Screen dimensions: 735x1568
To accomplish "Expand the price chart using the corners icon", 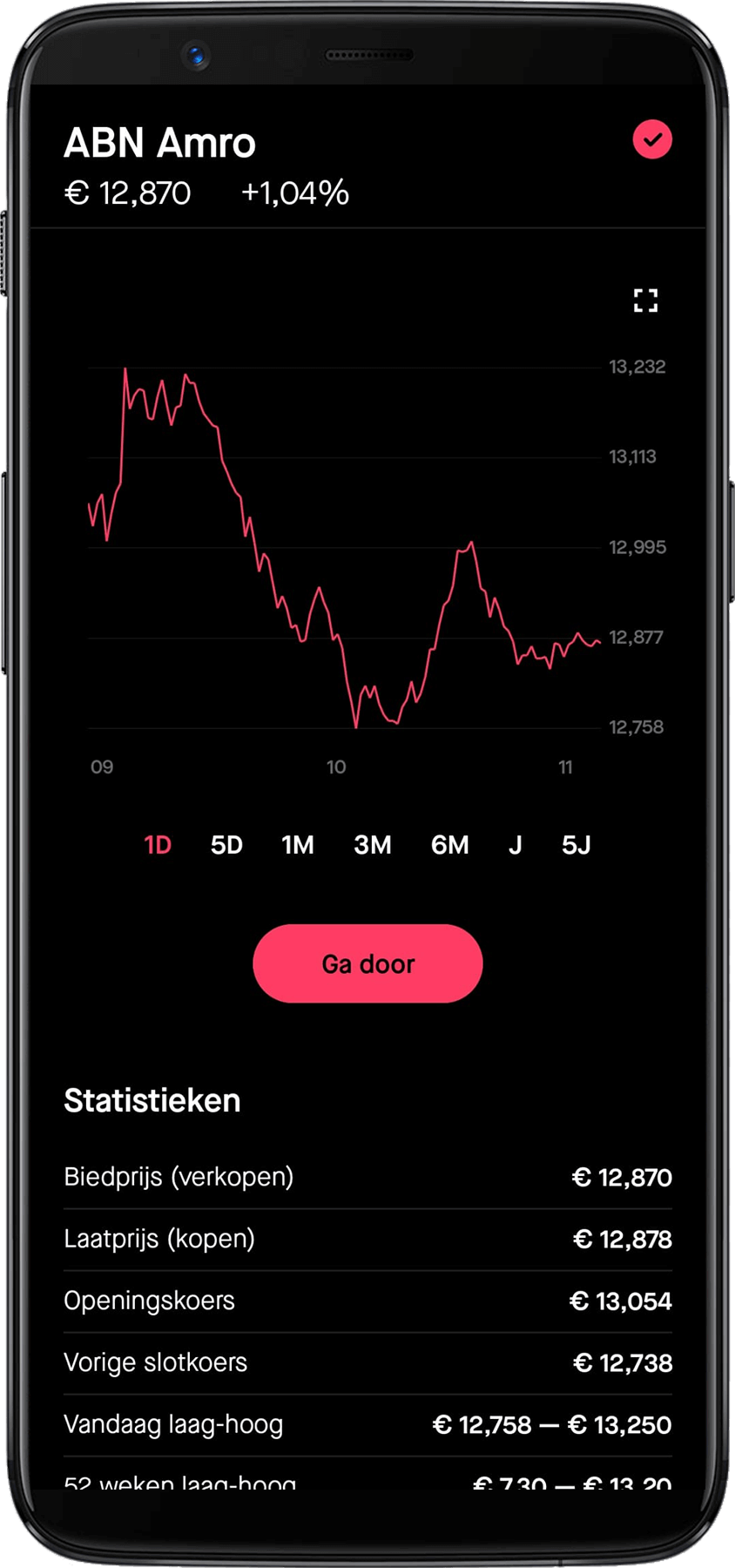I will click(x=645, y=301).
